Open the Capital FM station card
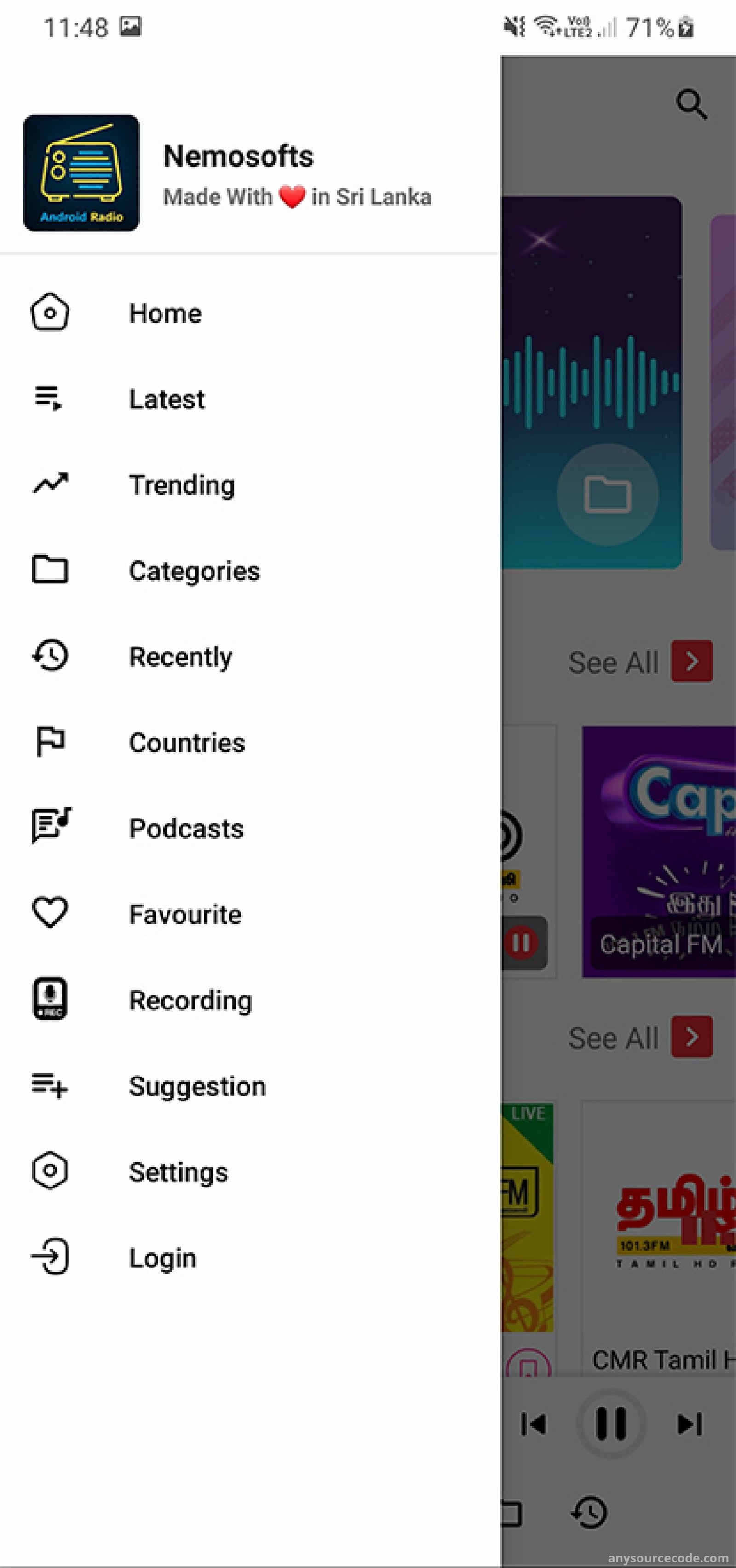Viewport: 736px width, 1568px height. pyautogui.click(x=659, y=852)
